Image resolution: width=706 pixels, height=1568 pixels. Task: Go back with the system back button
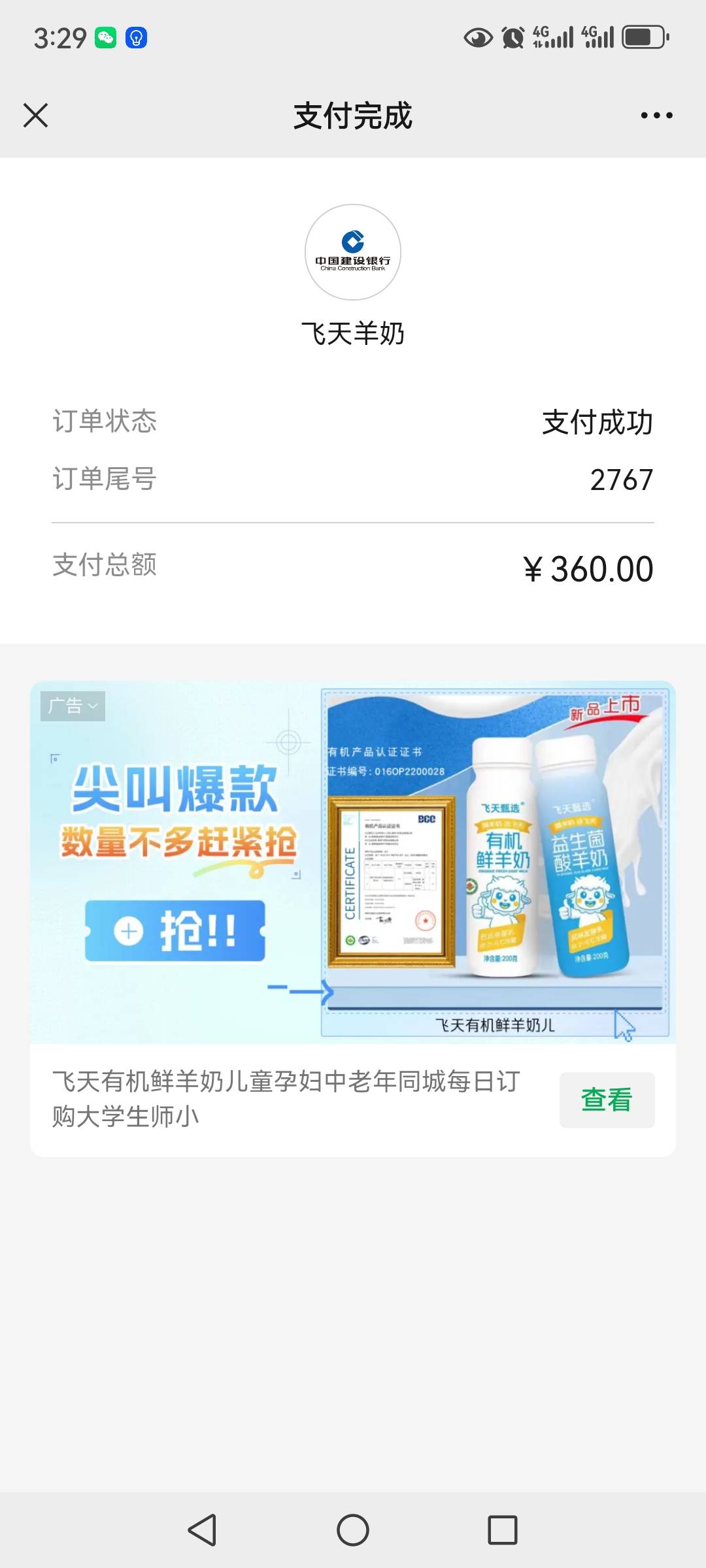tap(202, 1530)
